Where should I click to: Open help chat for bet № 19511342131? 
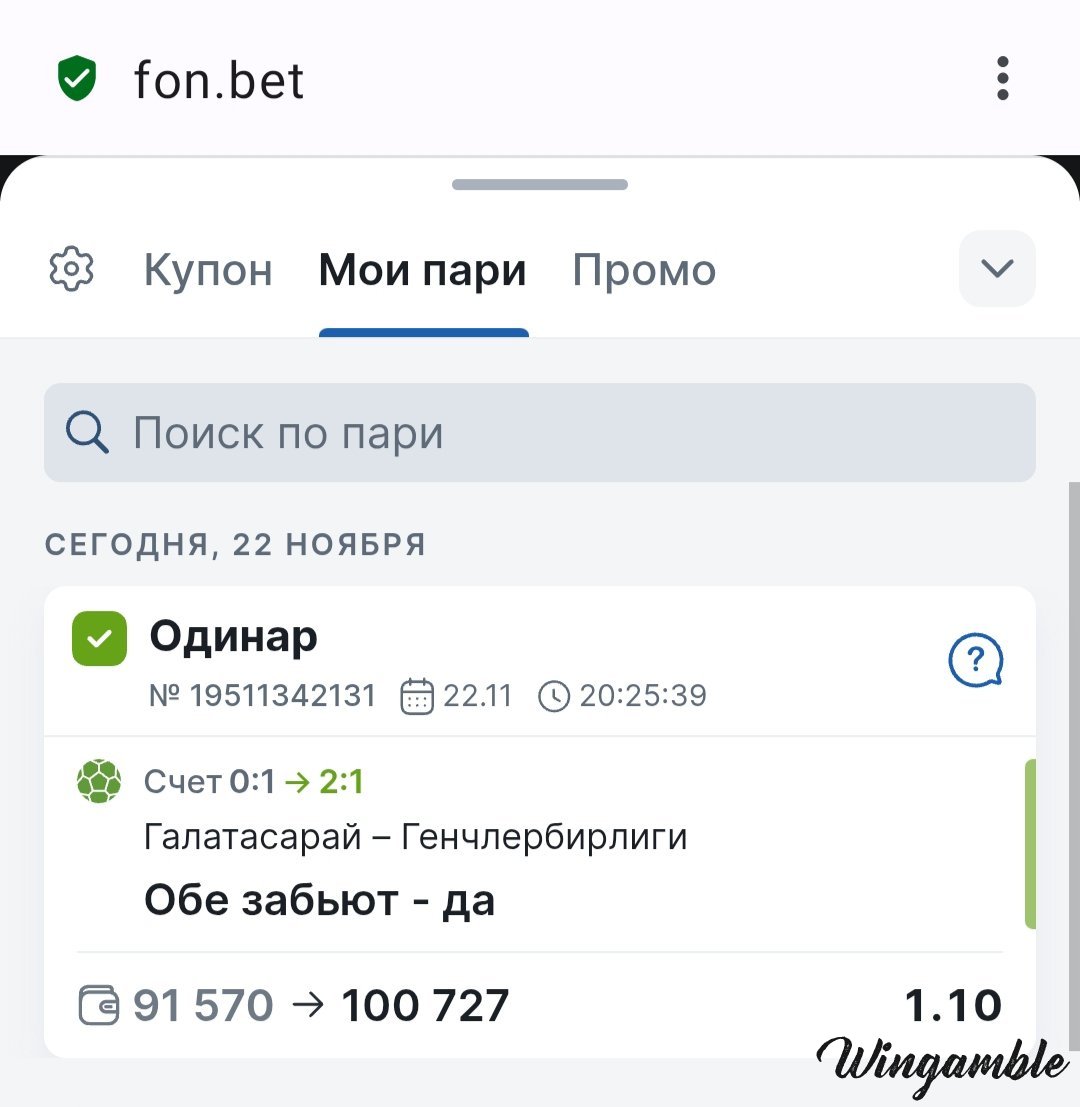975,661
